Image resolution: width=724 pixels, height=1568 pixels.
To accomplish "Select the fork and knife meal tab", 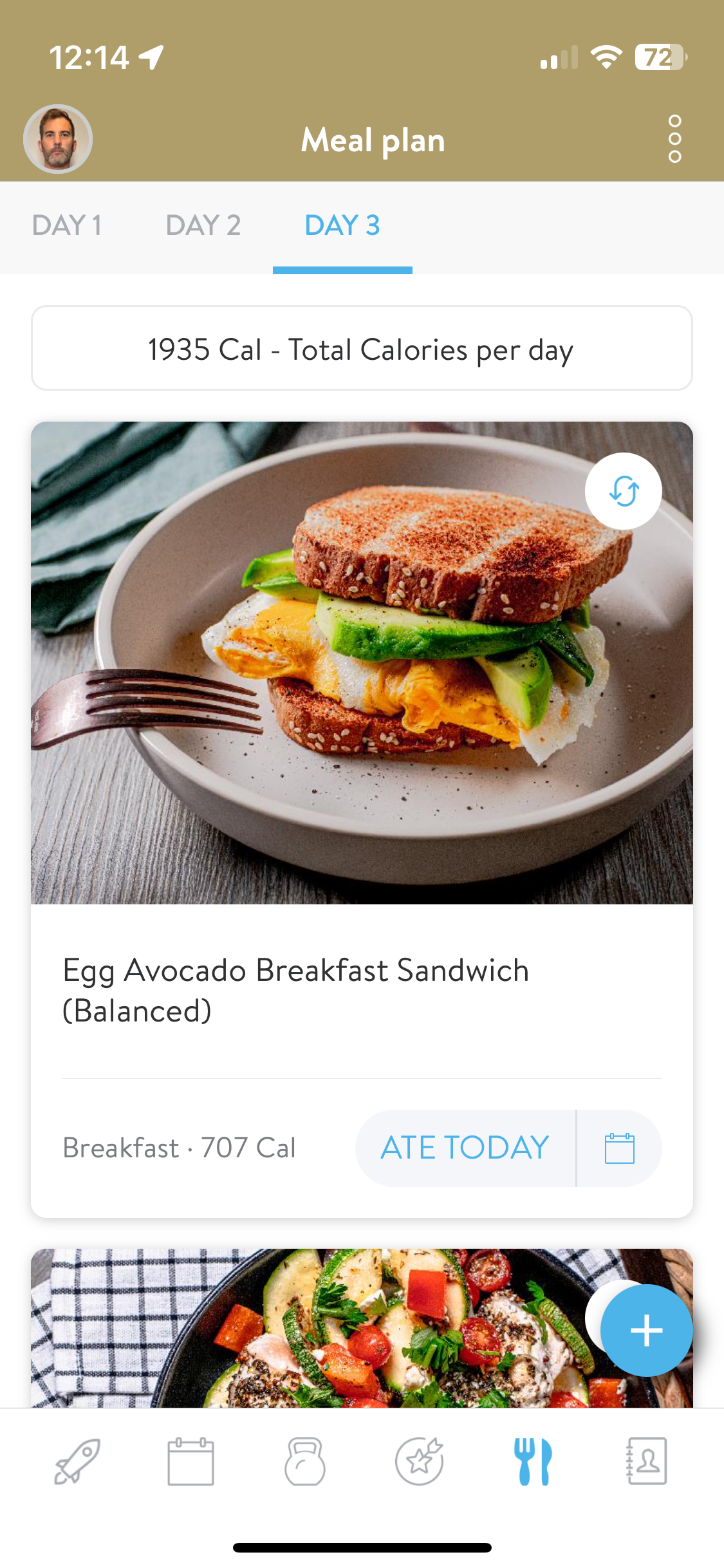I will pyautogui.click(x=533, y=1461).
